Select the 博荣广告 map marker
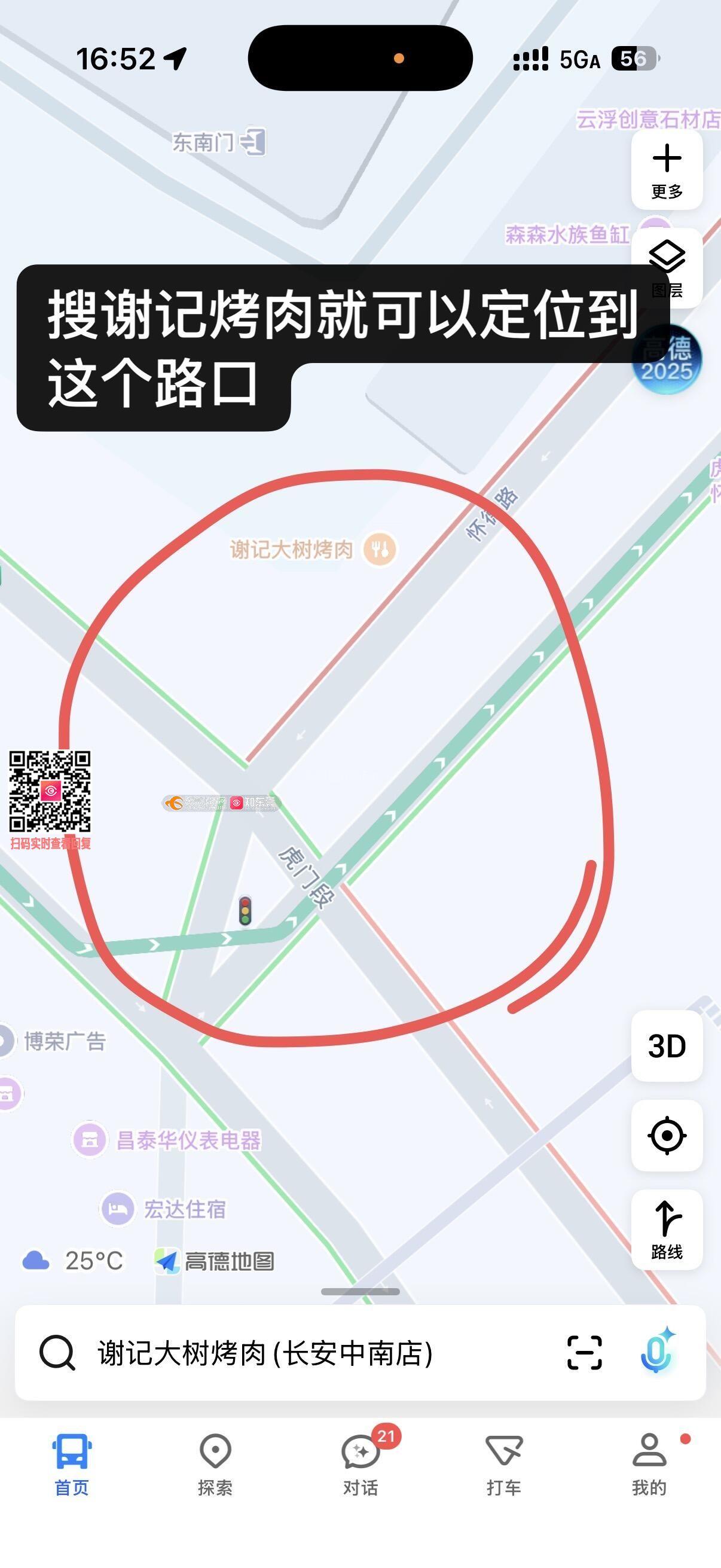The height and width of the screenshot is (1568, 721). point(63,1041)
